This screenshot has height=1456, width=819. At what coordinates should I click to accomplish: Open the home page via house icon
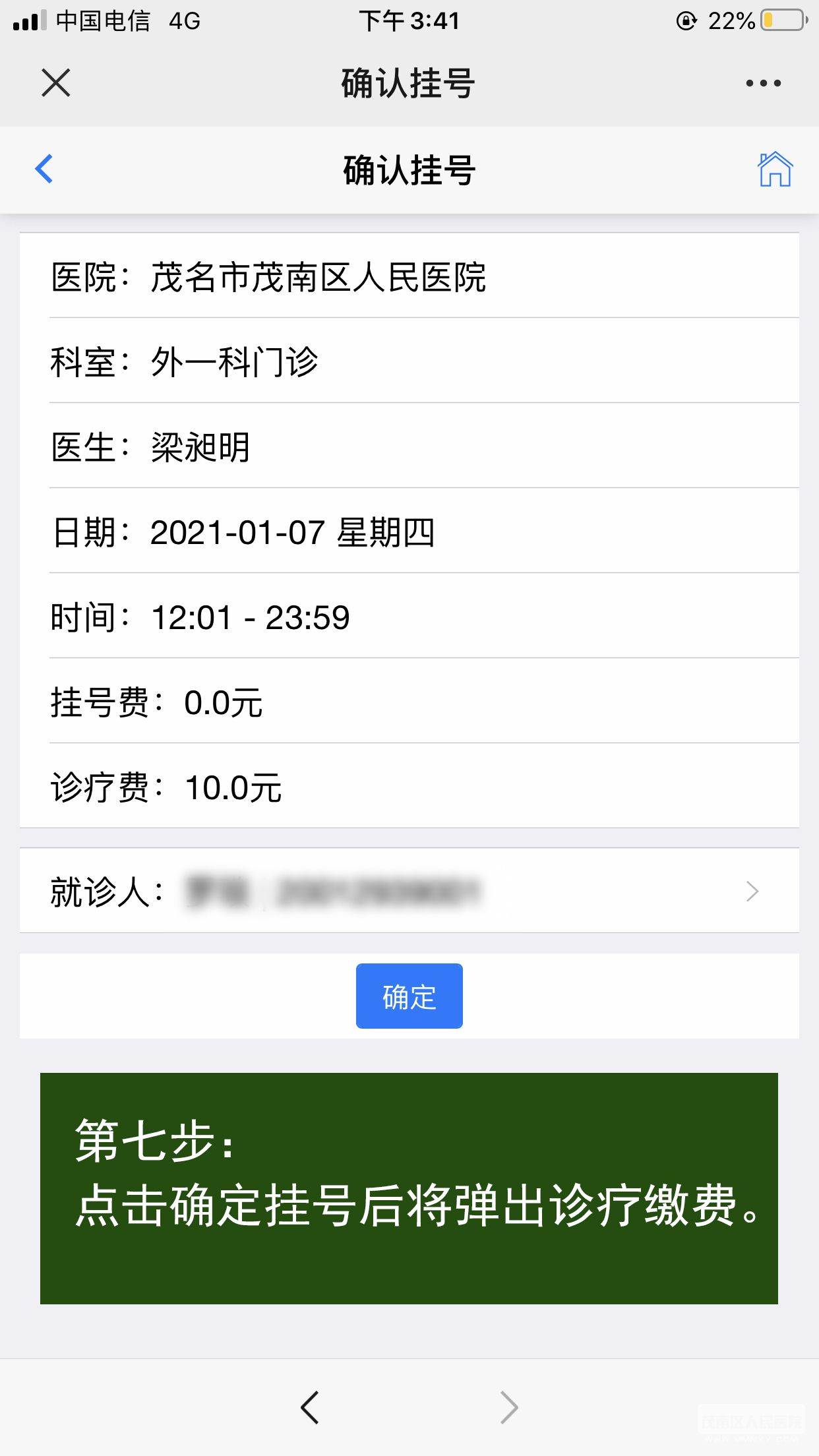(775, 169)
